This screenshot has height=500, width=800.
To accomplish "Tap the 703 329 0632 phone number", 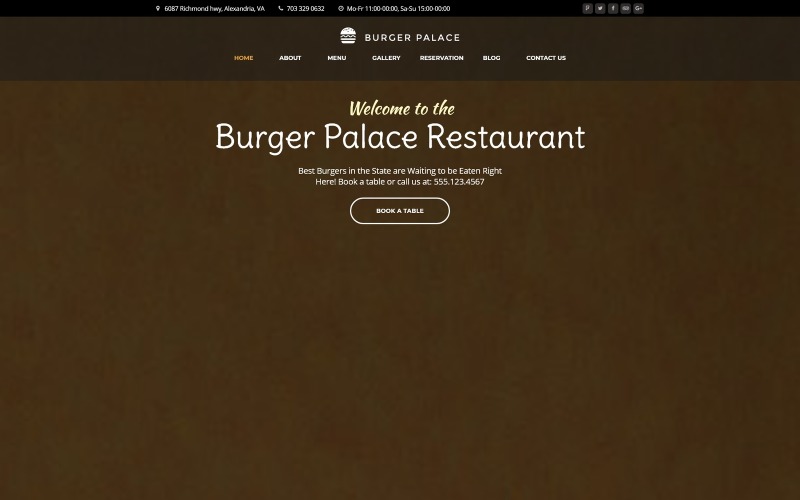I will (305, 8).
